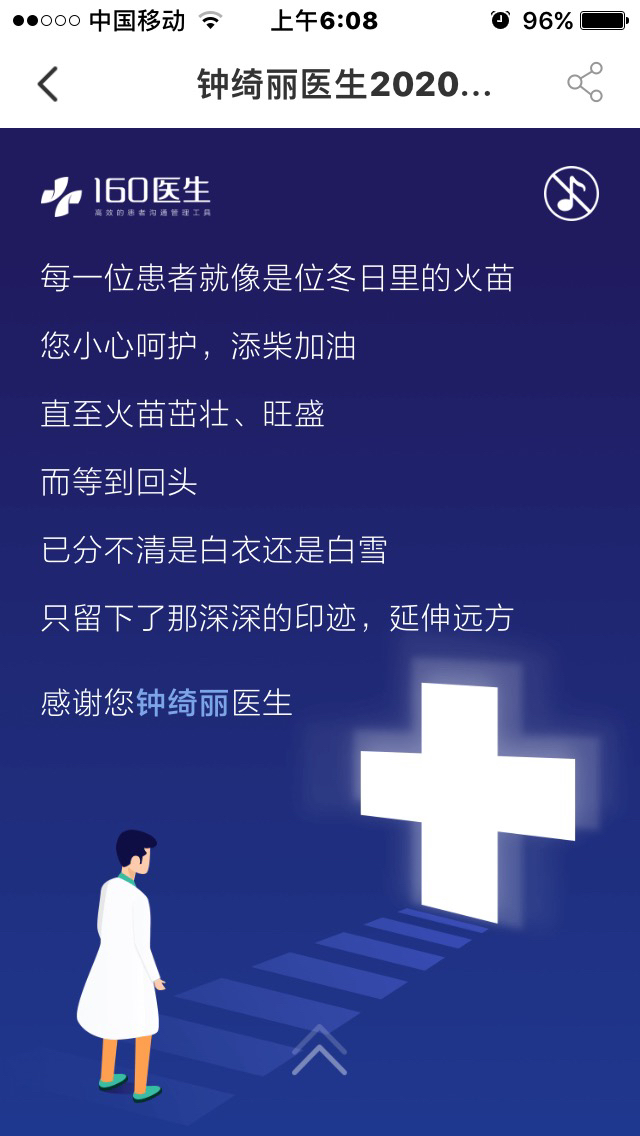Share this page via the share icon

tap(585, 83)
